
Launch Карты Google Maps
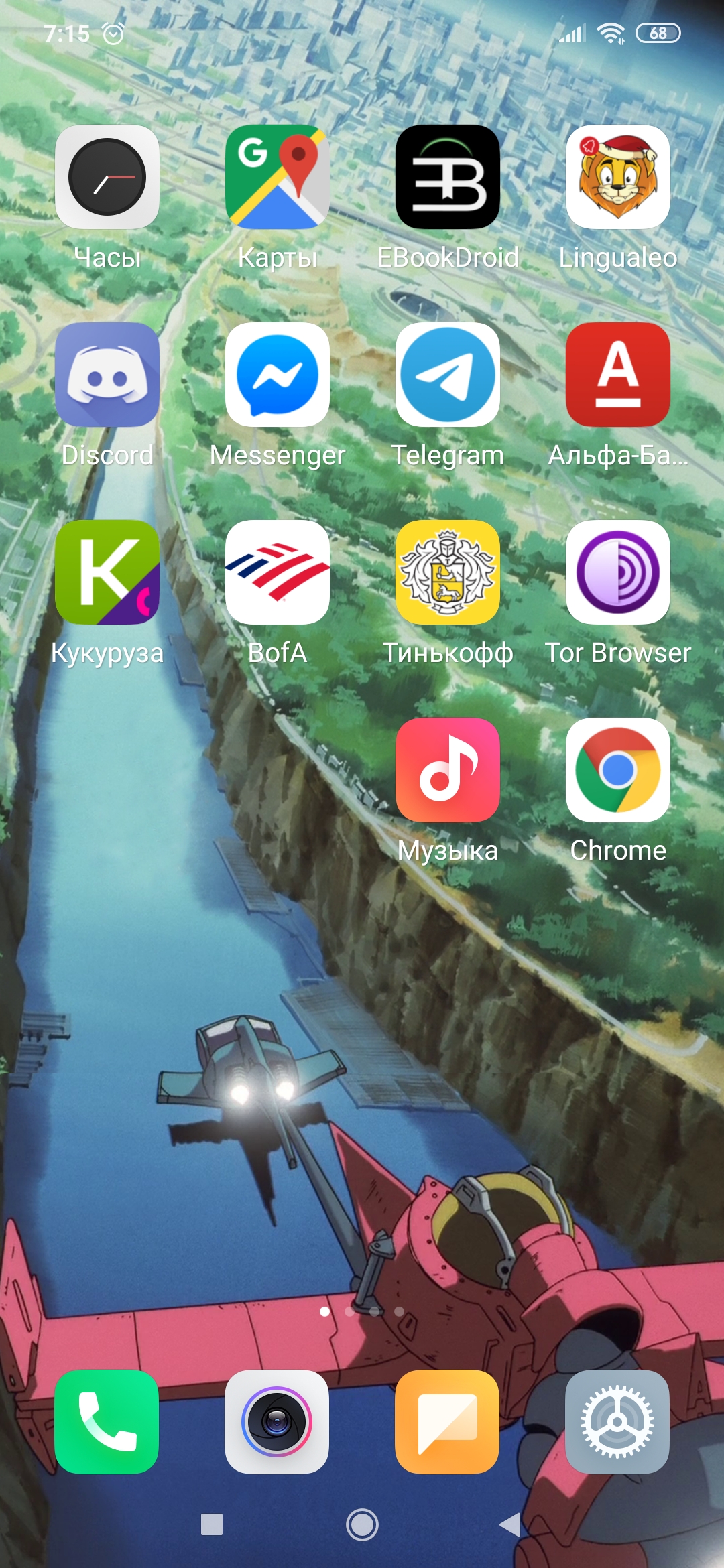coord(278,177)
